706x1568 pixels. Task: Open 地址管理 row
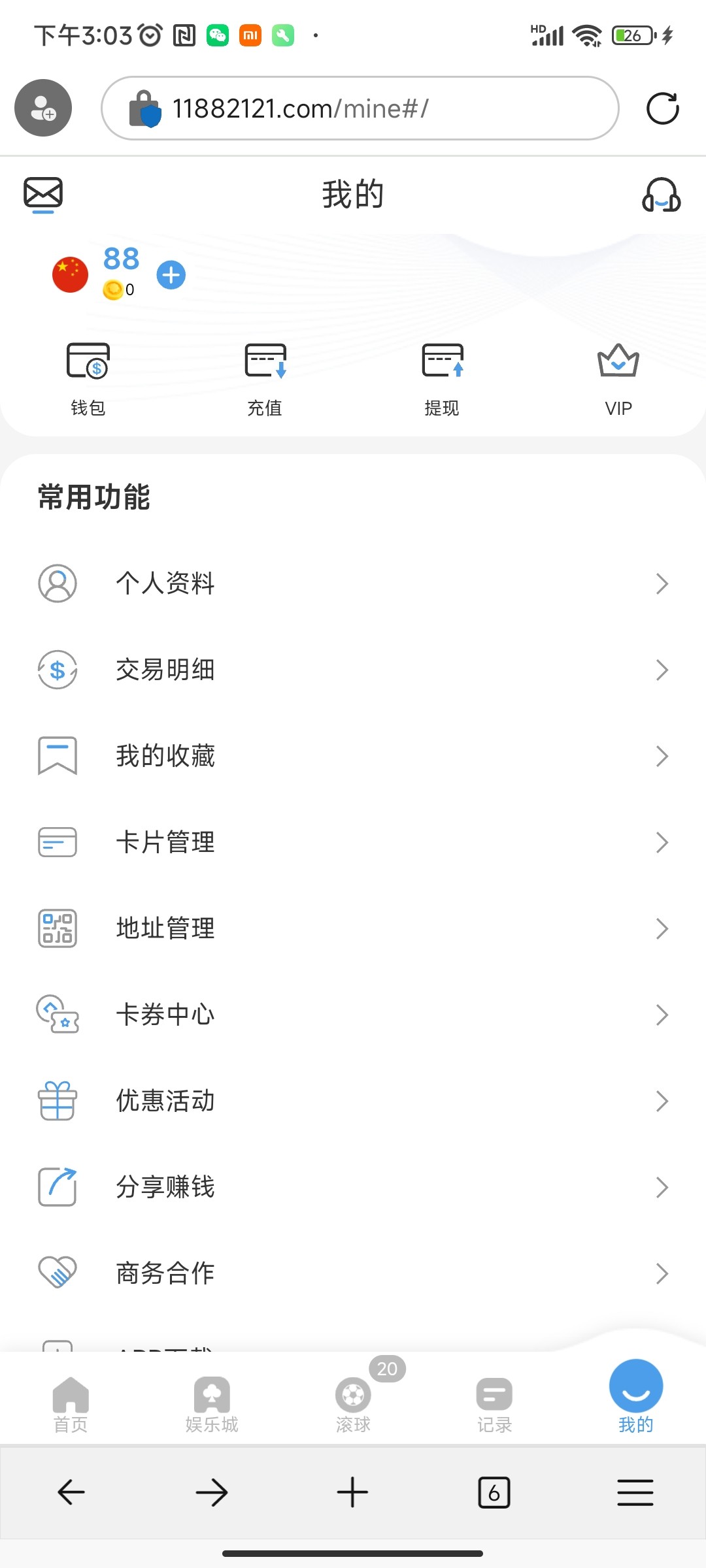[x=353, y=928]
